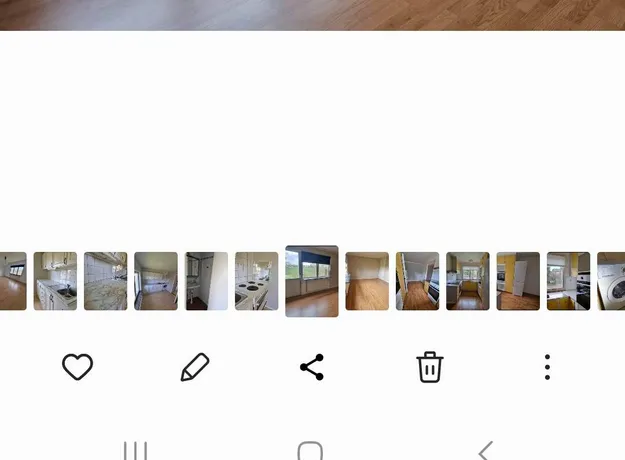Go to the home screen
This screenshot has height=460, width=625.
[310, 450]
